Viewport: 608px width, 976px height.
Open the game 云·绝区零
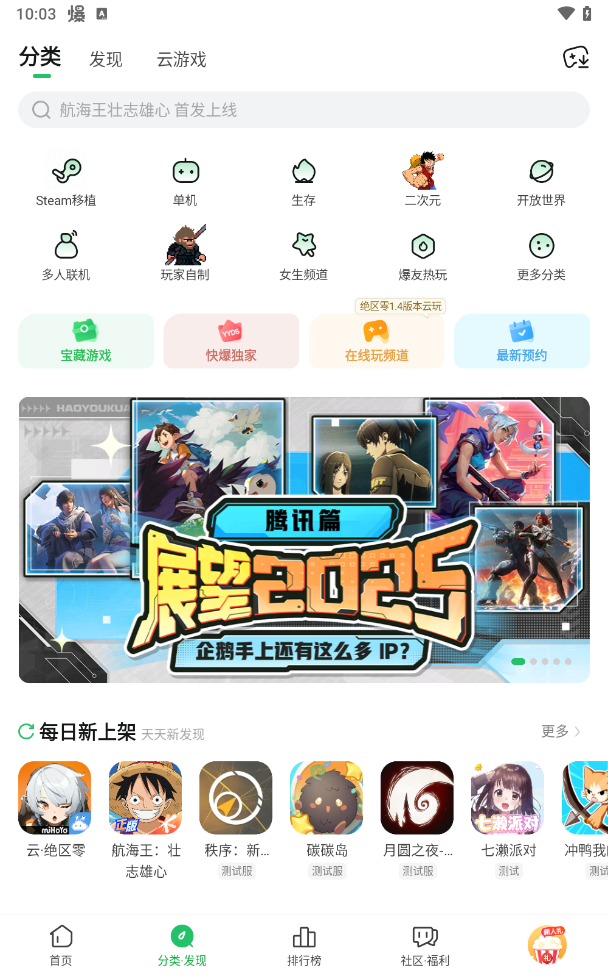click(55, 809)
